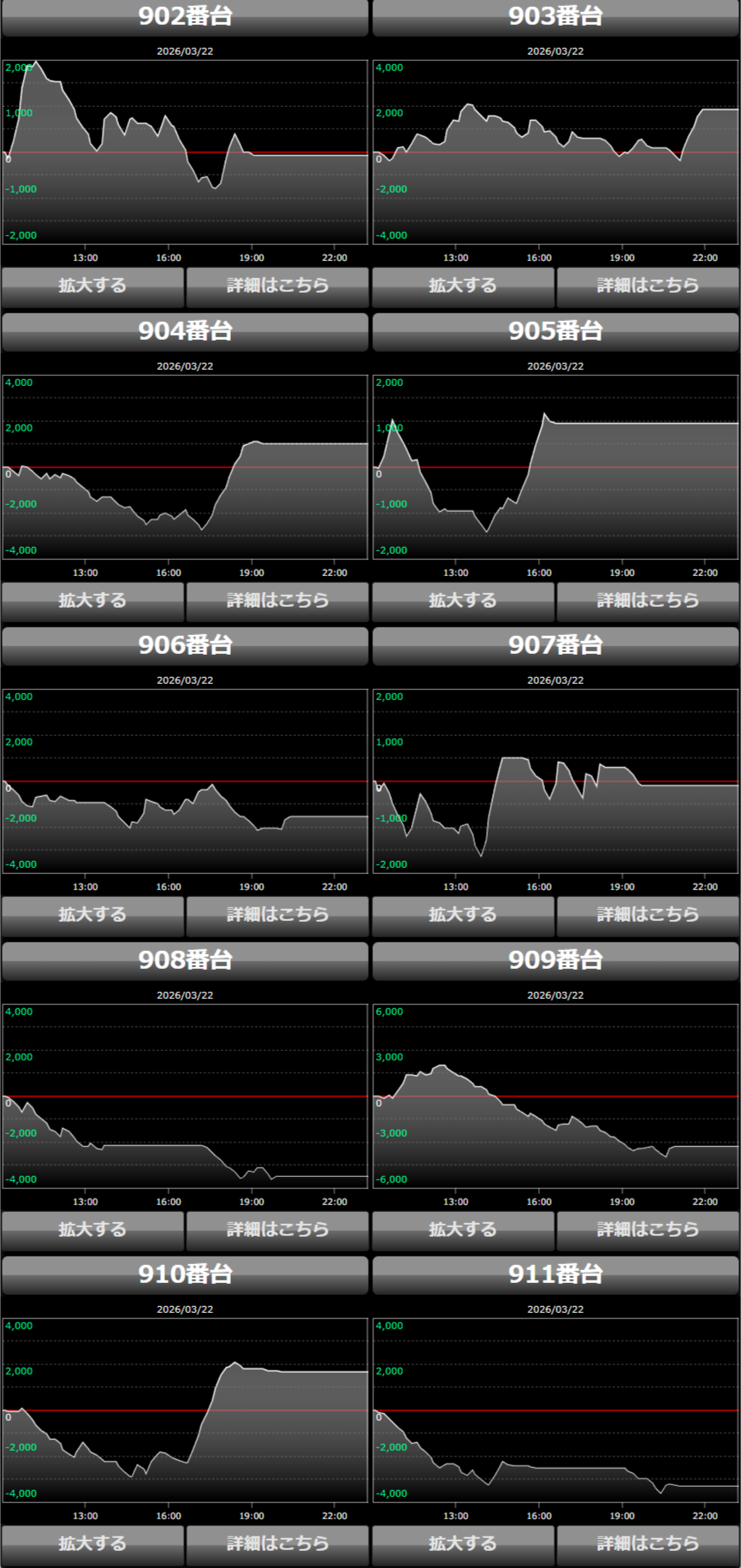The image size is (741, 1568).
Task: Show 詳細はこちら for machine 906番台
Action: pos(277,915)
